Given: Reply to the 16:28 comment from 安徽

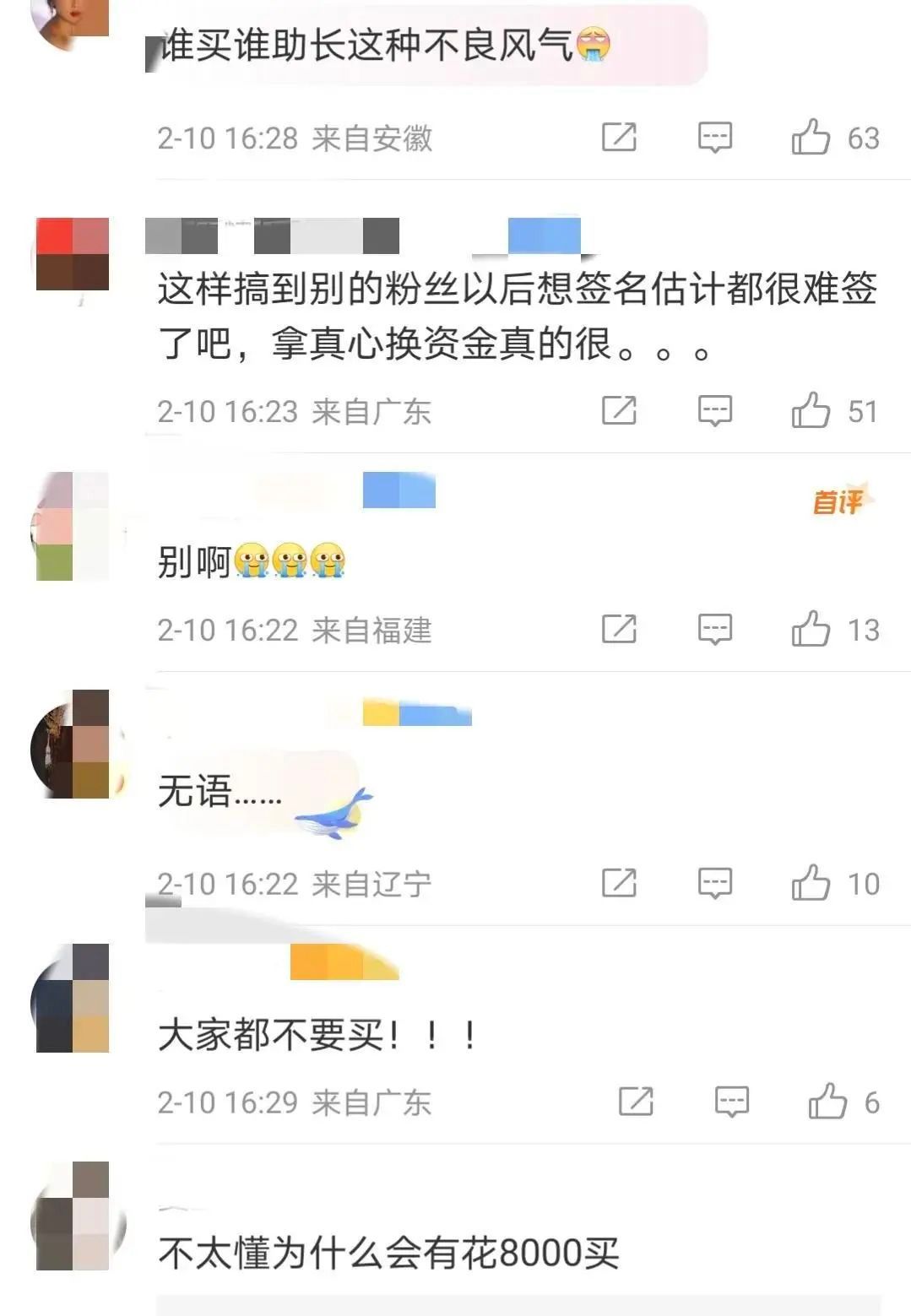Looking at the screenshot, I should [714, 137].
